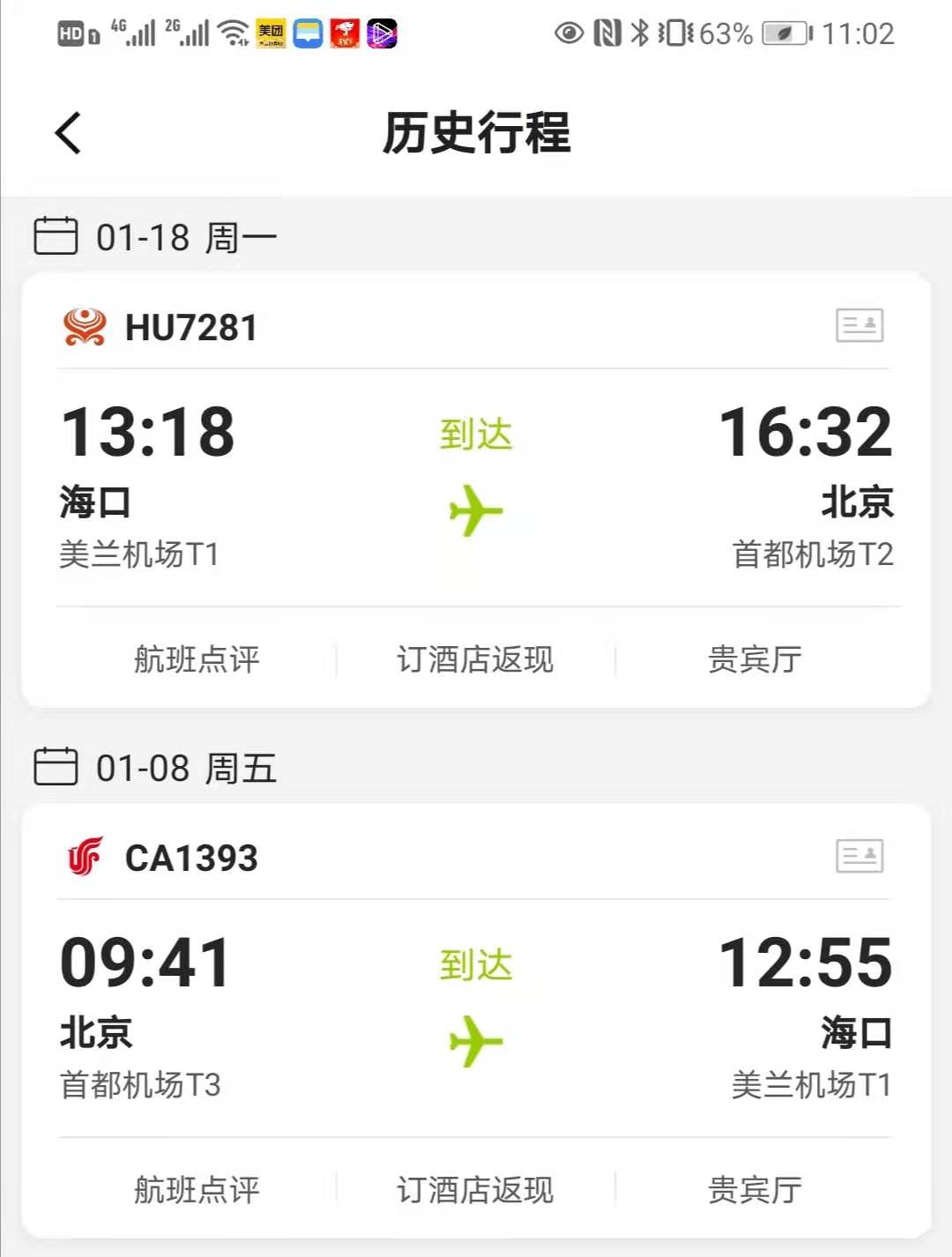Go back from 历史行程 page
952x1257 pixels.
[69, 134]
